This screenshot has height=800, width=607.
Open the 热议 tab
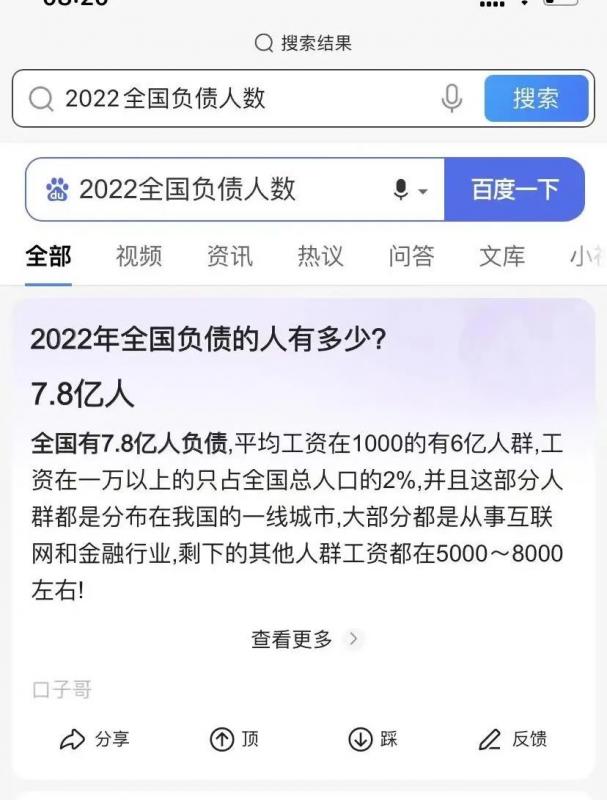pyautogui.click(x=321, y=256)
